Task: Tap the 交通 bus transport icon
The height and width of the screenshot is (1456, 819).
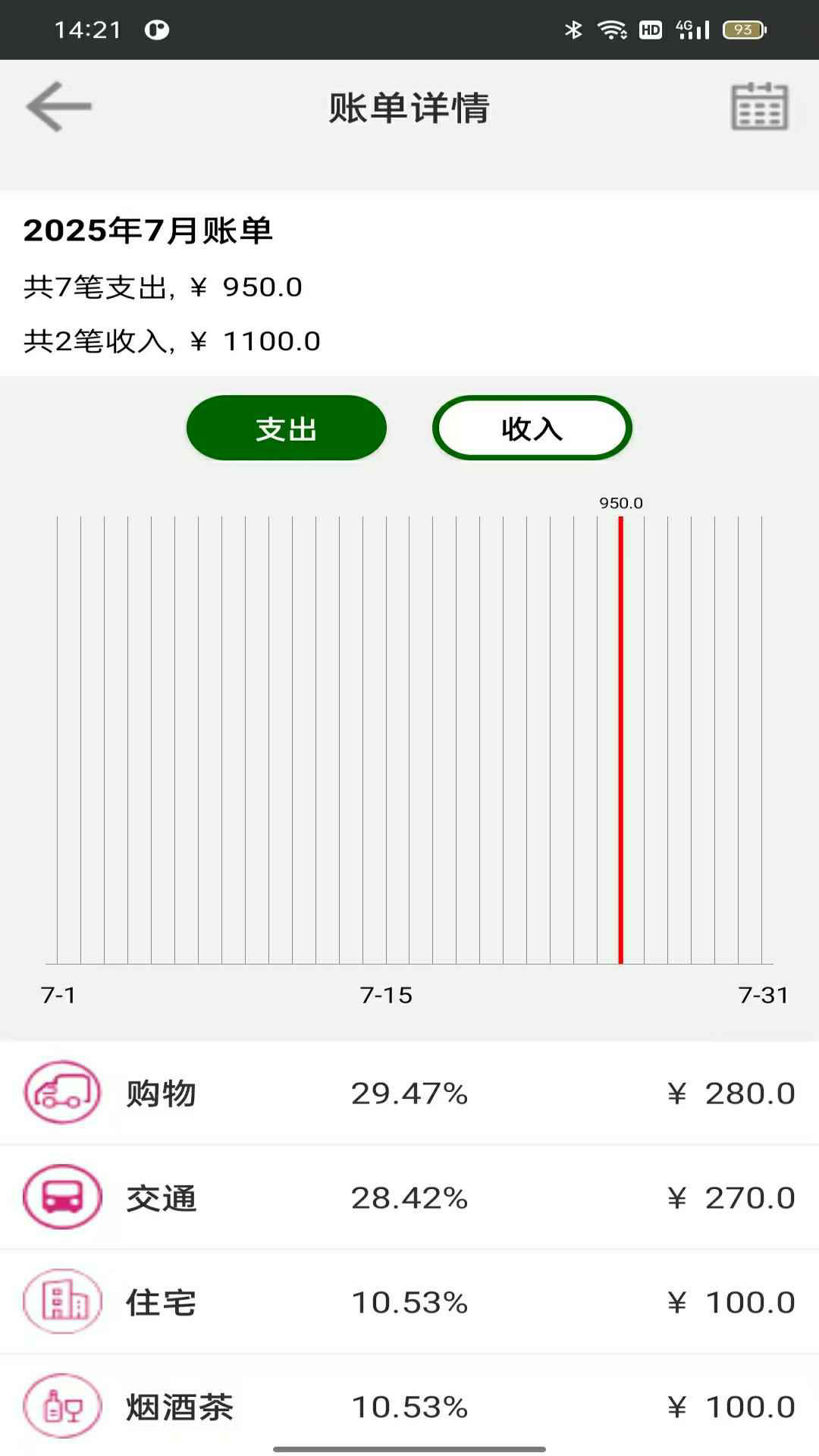Action: click(x=61, y=1198)
